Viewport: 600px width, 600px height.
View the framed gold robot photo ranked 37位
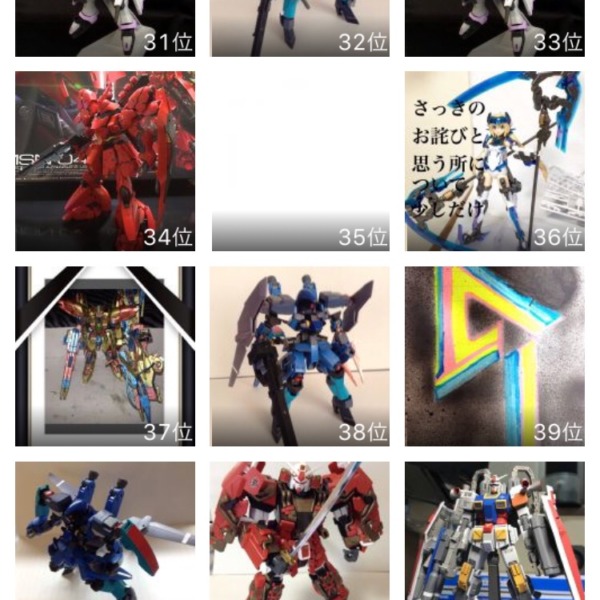(x=105, y=355)
